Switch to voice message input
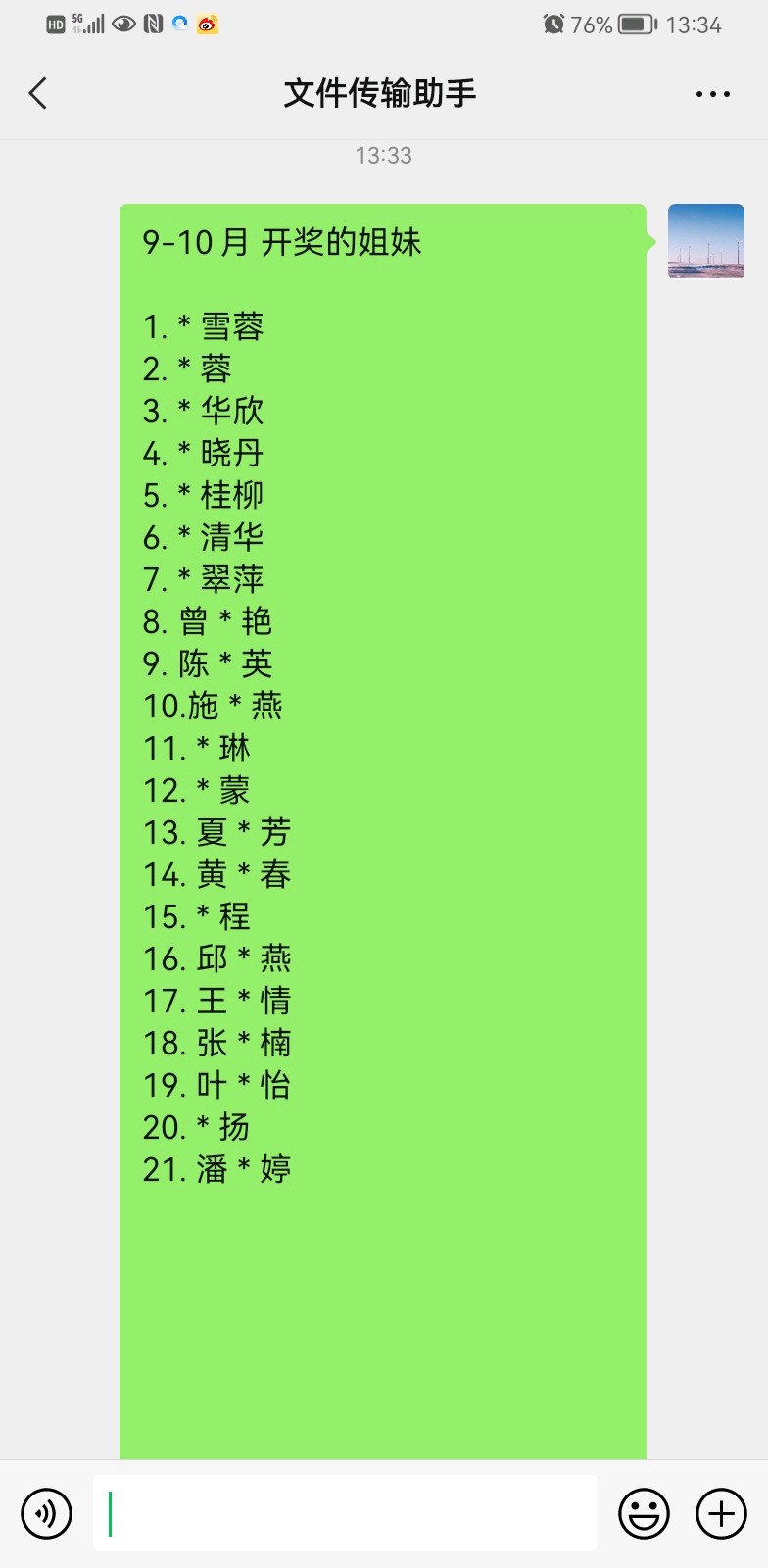Viewport: 768px width, 1568px height. (x=47, y=1513)
